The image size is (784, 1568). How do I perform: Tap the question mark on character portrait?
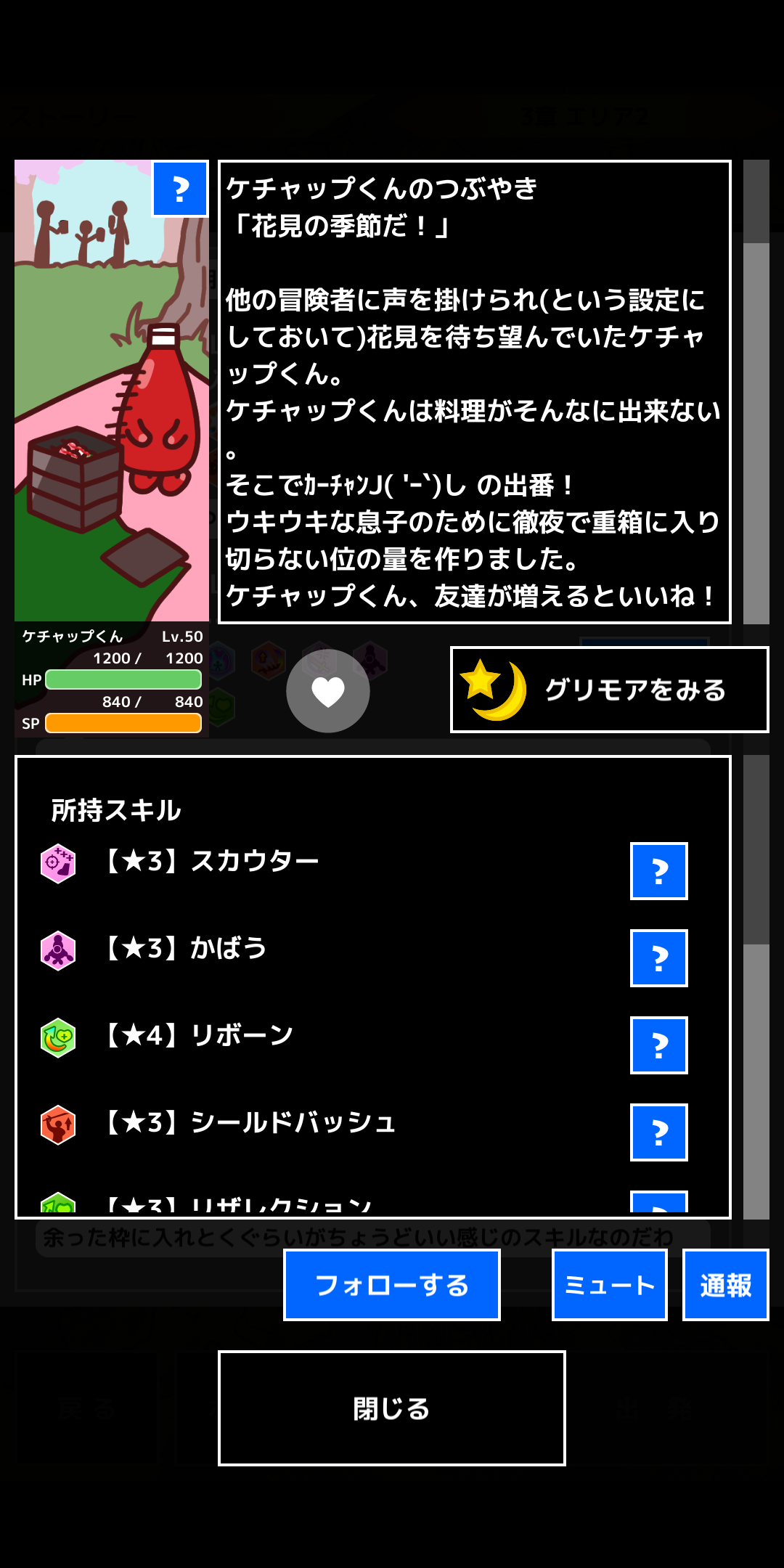tap(180, 189)
